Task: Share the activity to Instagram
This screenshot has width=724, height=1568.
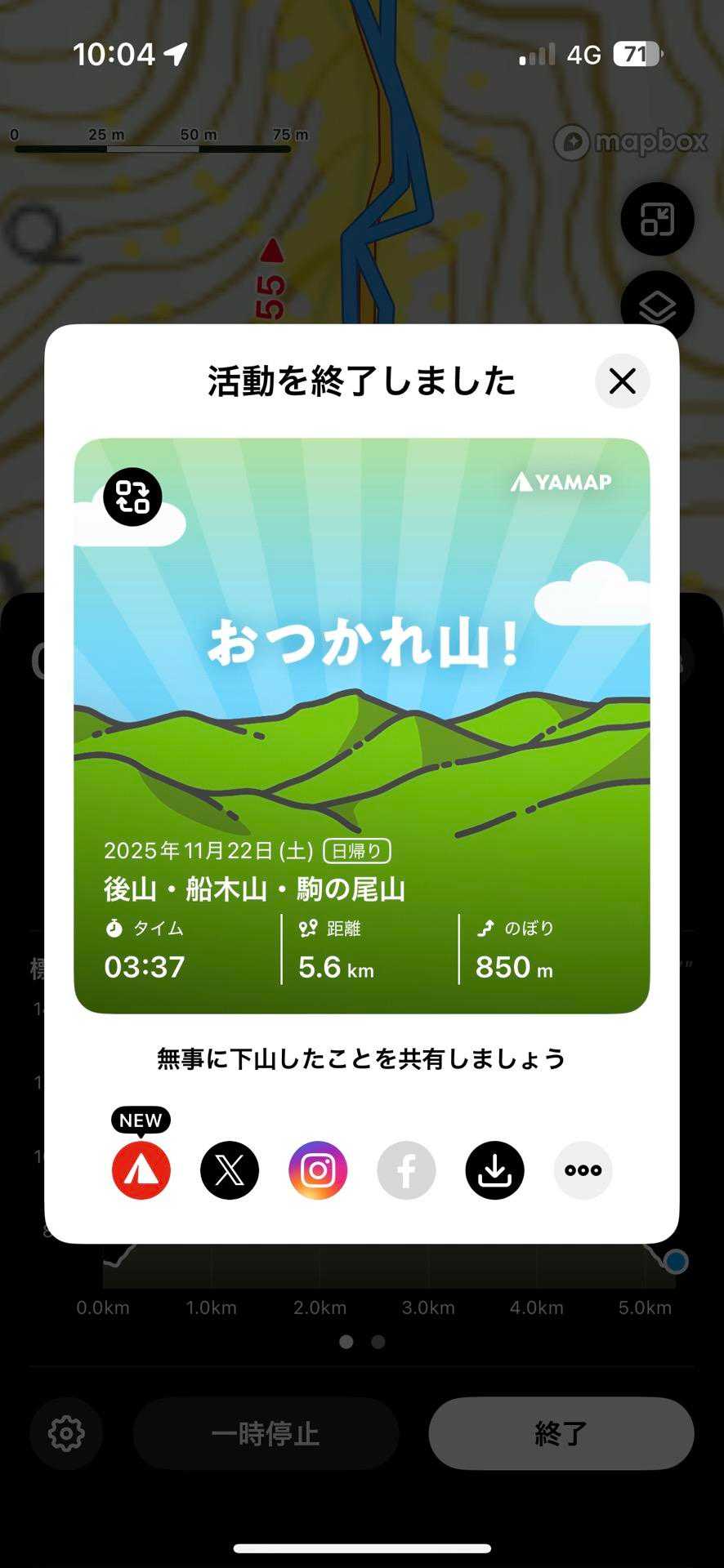Action: click(x=318, y=1169)
